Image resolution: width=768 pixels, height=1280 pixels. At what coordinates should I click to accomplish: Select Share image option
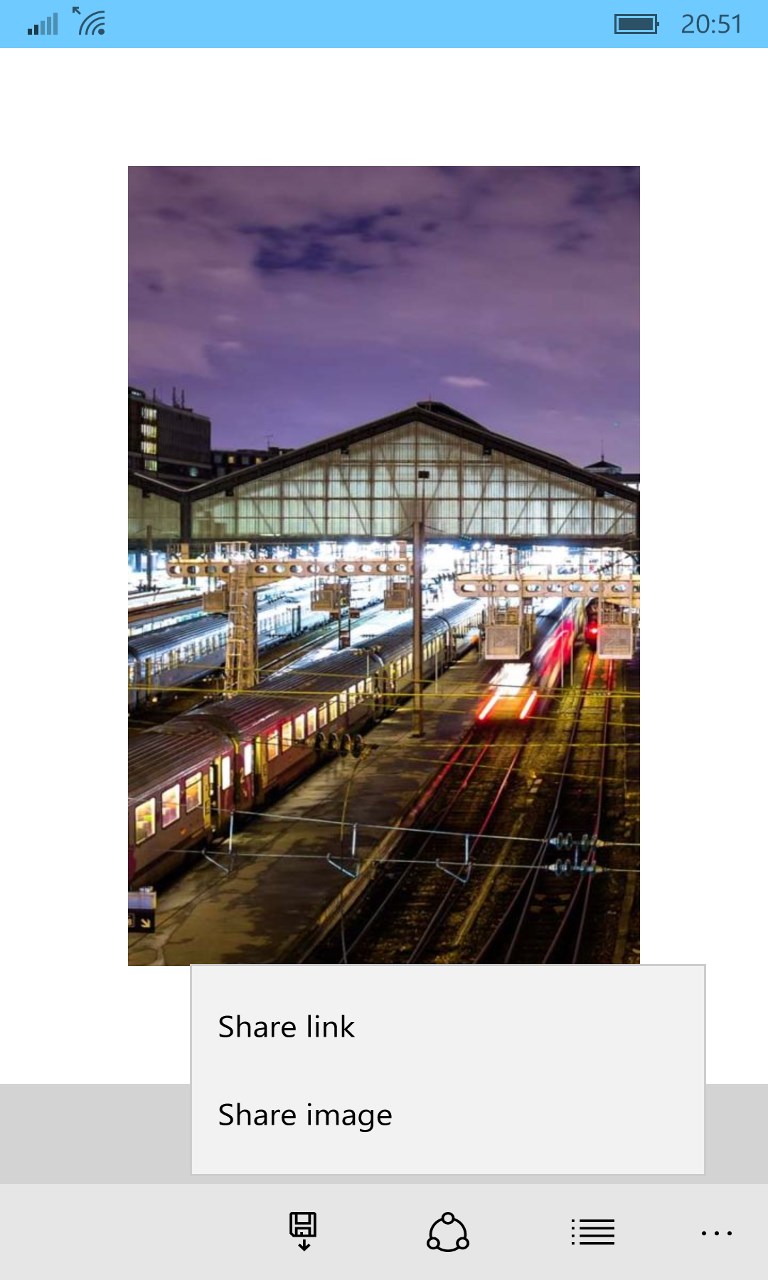[x=305, y=1115]
